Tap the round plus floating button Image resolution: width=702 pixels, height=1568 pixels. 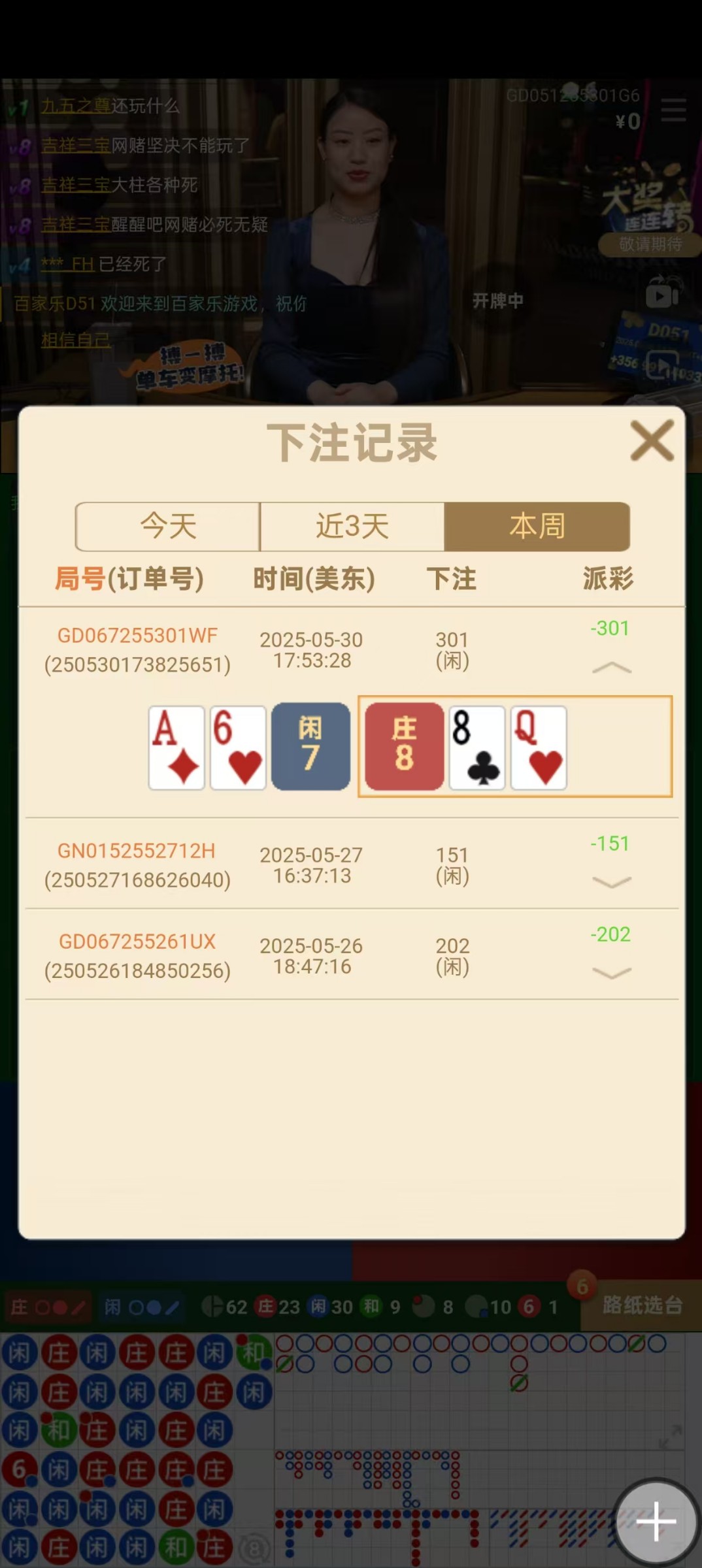pyautogui.click(x=656, y=1522)
